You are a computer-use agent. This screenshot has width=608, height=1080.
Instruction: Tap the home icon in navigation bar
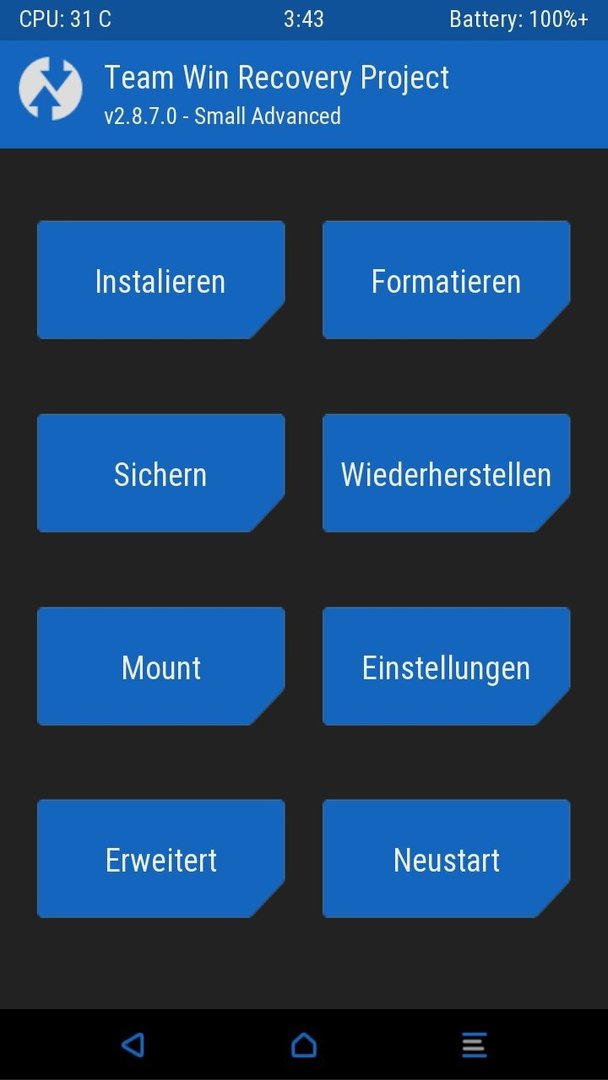304,1045
